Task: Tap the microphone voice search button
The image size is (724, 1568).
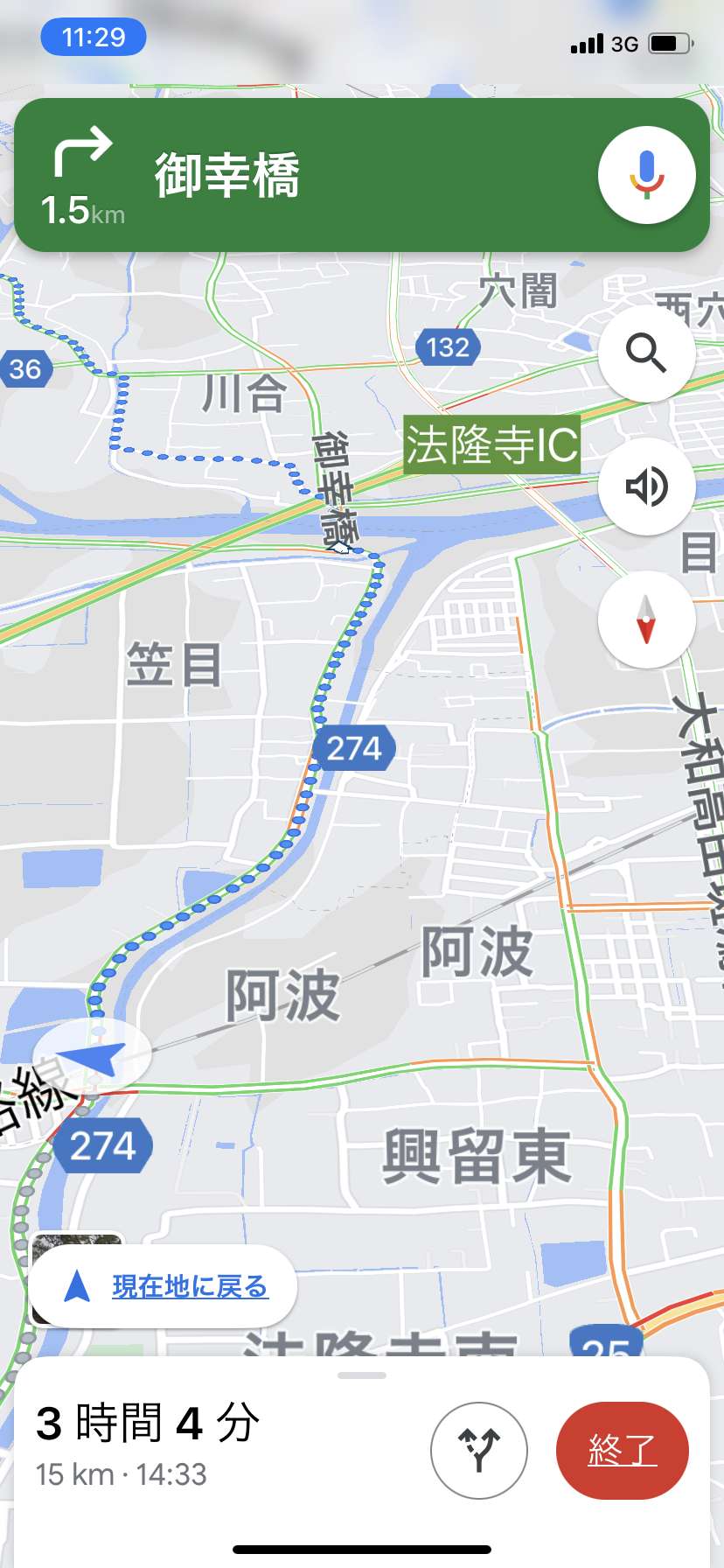Action: [646, 175]
